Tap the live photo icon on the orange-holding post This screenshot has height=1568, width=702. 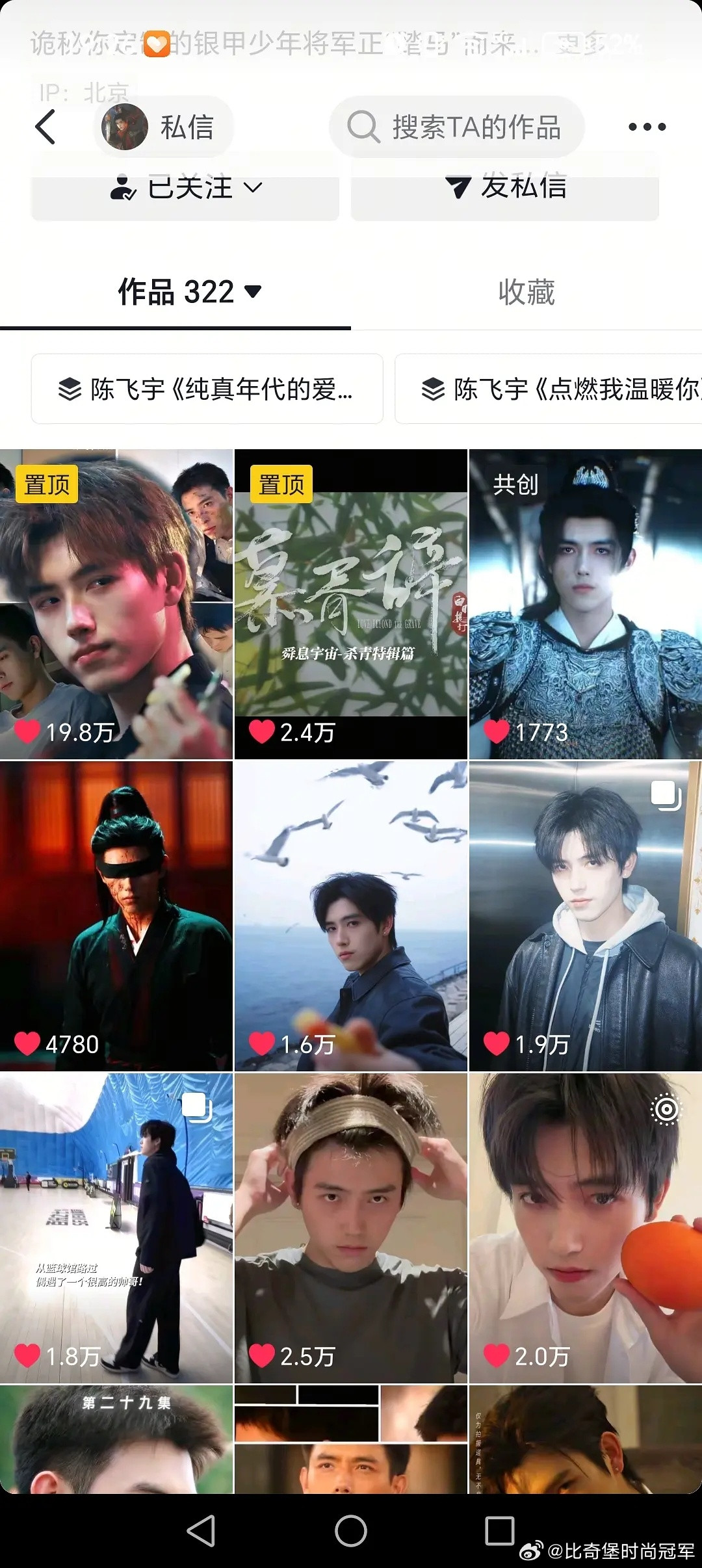pyautogui.click(x=668, y=1110)
